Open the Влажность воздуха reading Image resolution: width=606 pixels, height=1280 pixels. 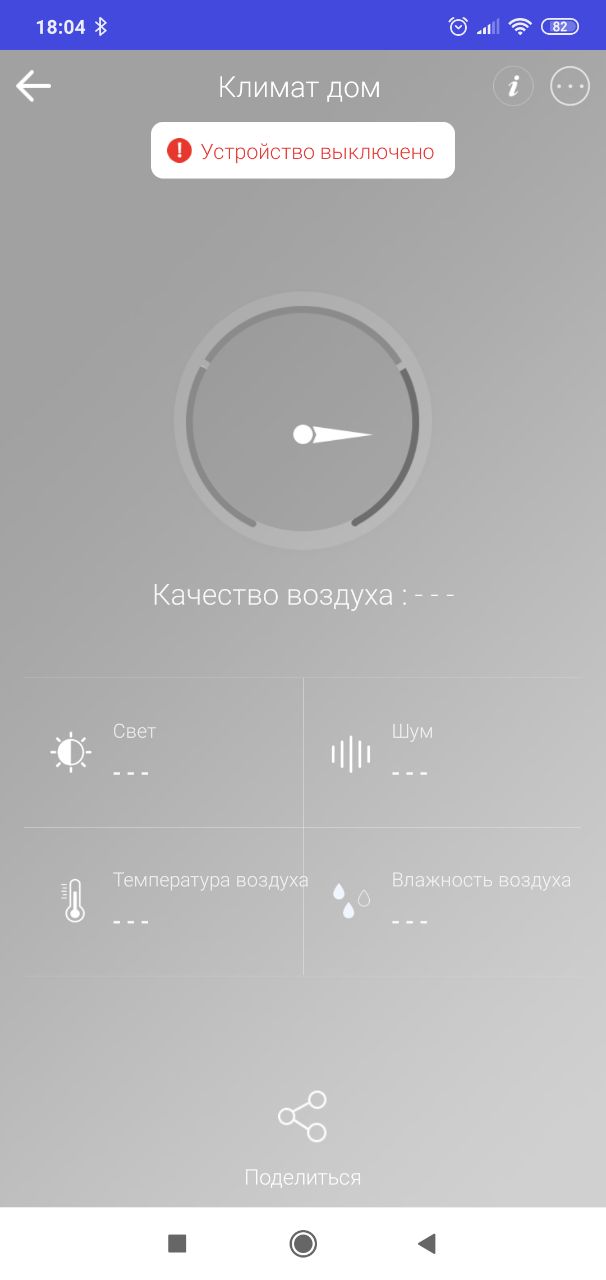[442, 900]
